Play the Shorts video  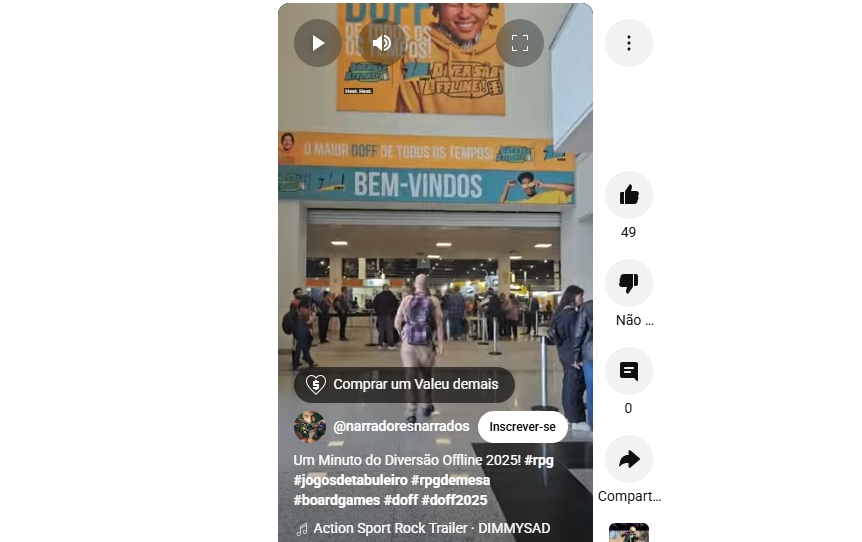click(318, 43)
